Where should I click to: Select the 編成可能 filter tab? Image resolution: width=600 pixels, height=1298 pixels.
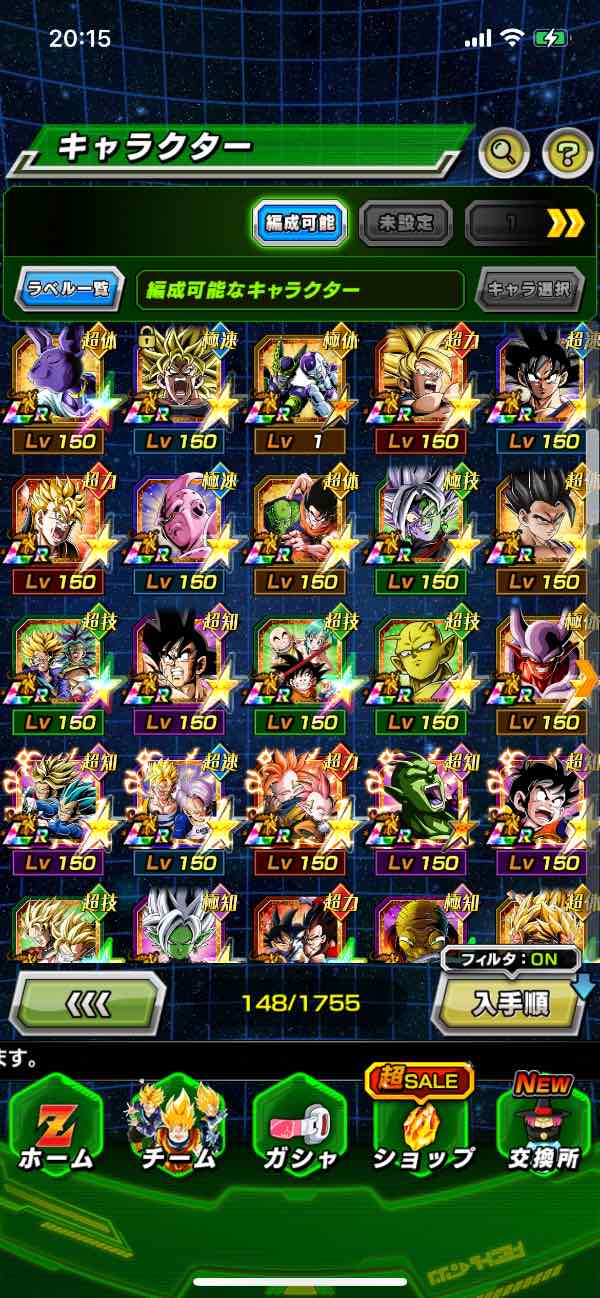tap(300, 222)
